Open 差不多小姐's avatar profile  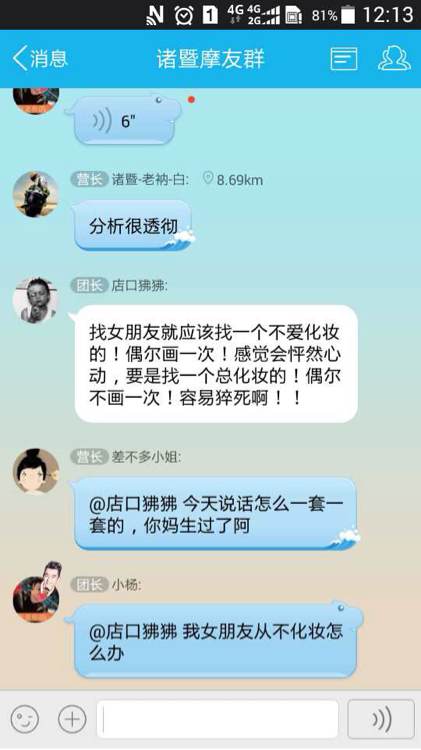[36, 471]
